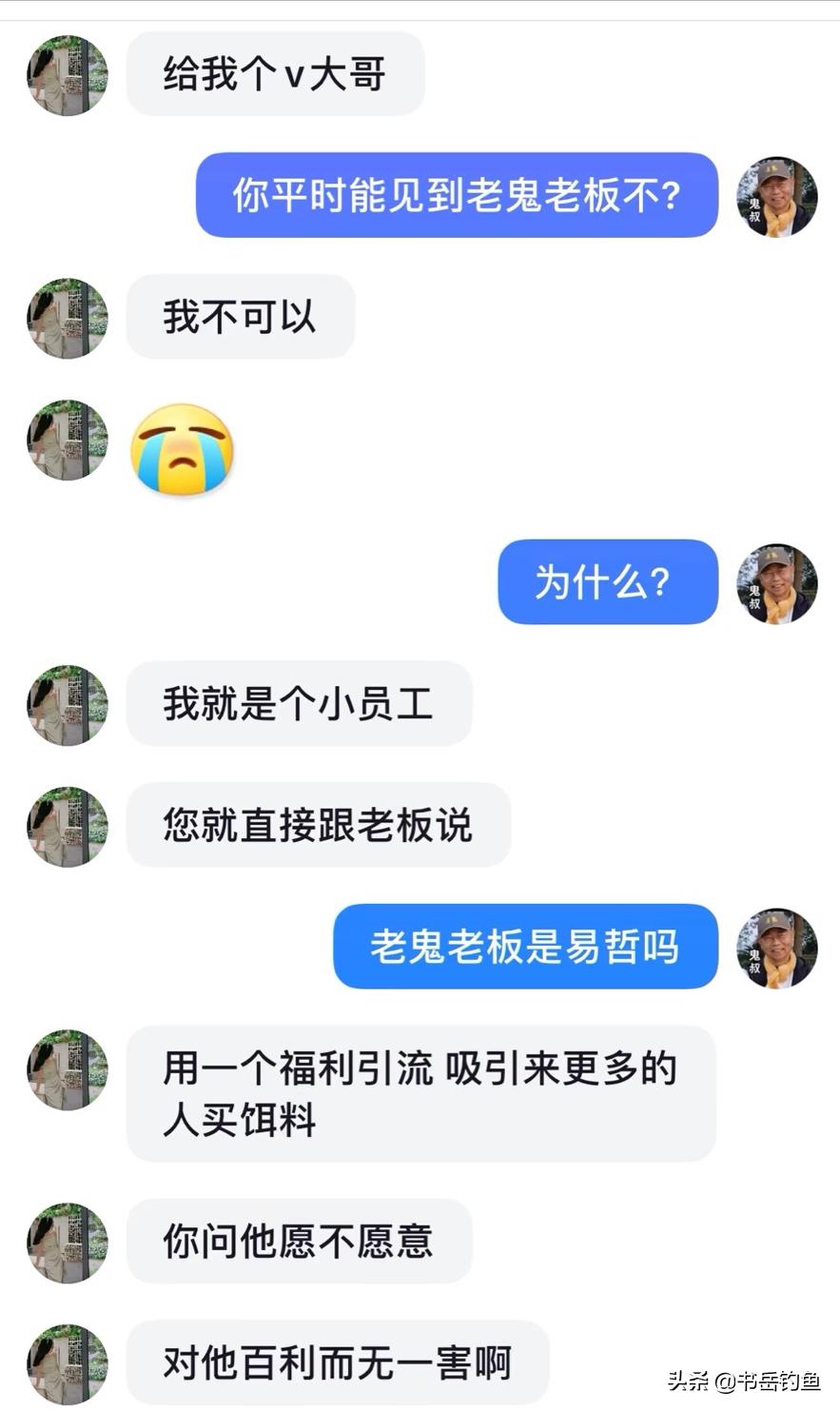Select 鬼叔's avatar next to "老鬼老板是易哲吗"
This screenshot has height=1411, width=840.
(x=776, y=948)
